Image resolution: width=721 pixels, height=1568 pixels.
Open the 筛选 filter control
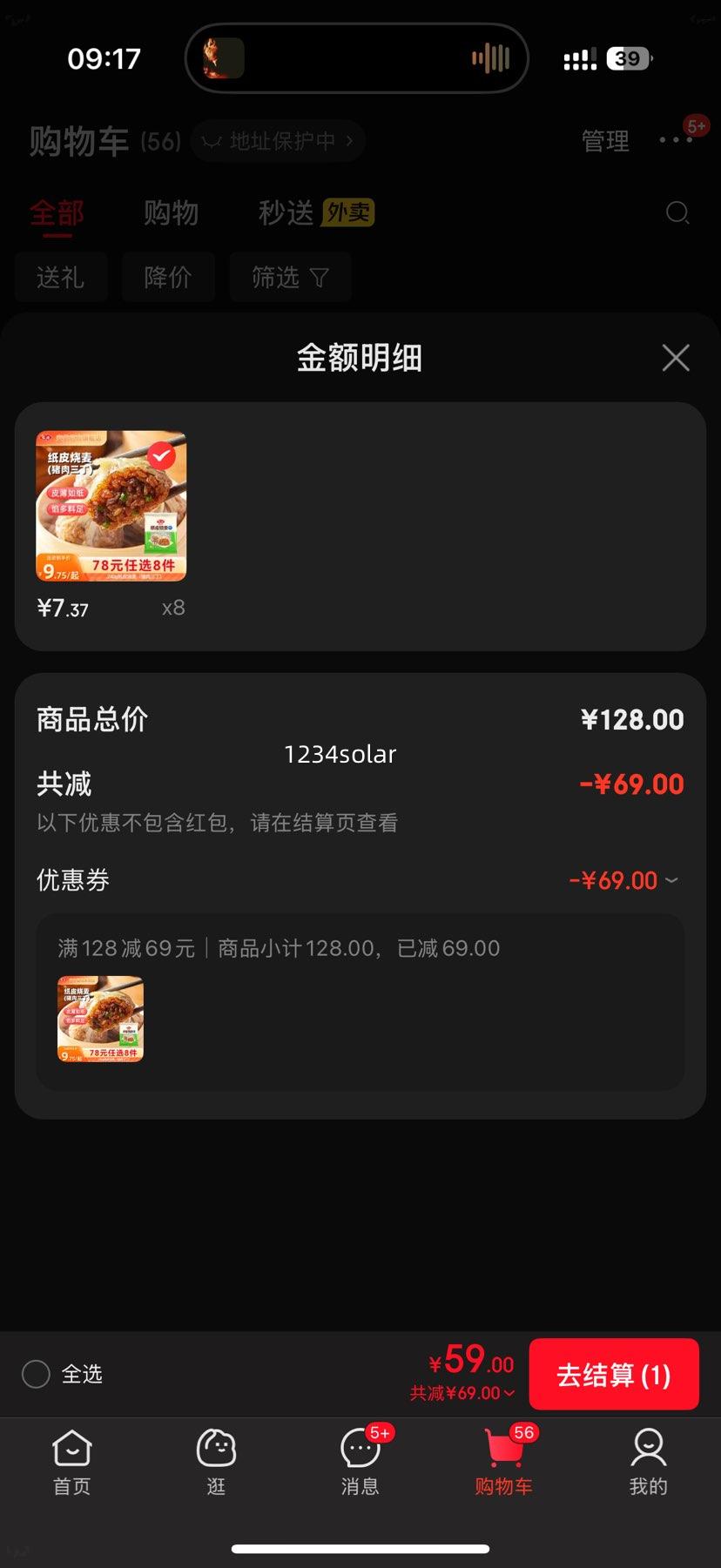click(x=290, y=277)
